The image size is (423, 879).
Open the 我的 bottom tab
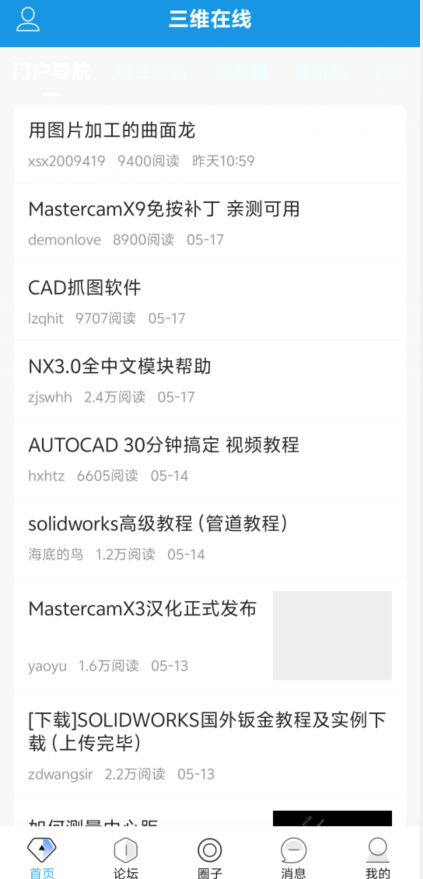(378, 857)
